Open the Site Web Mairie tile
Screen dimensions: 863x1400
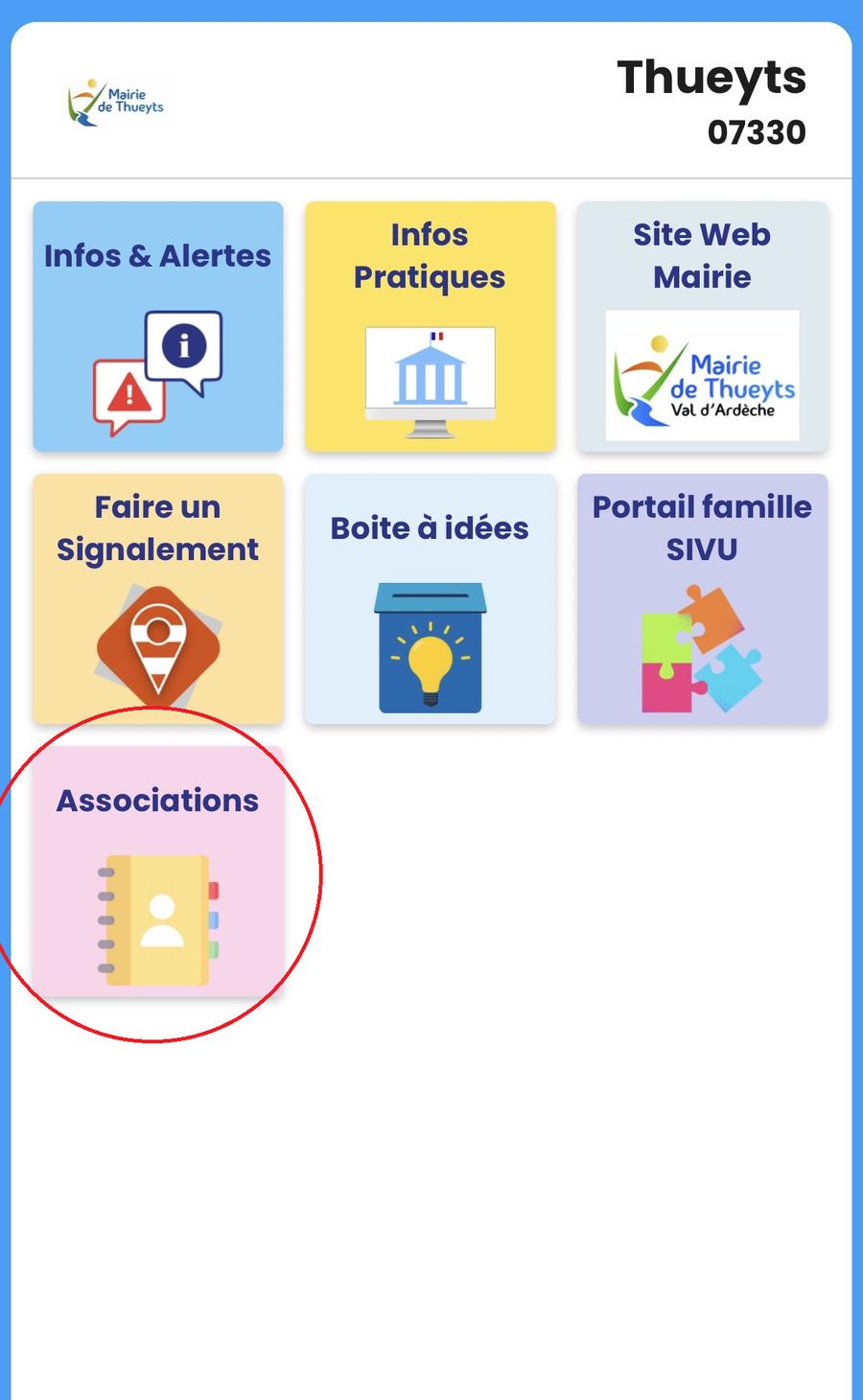coord(702,326)
